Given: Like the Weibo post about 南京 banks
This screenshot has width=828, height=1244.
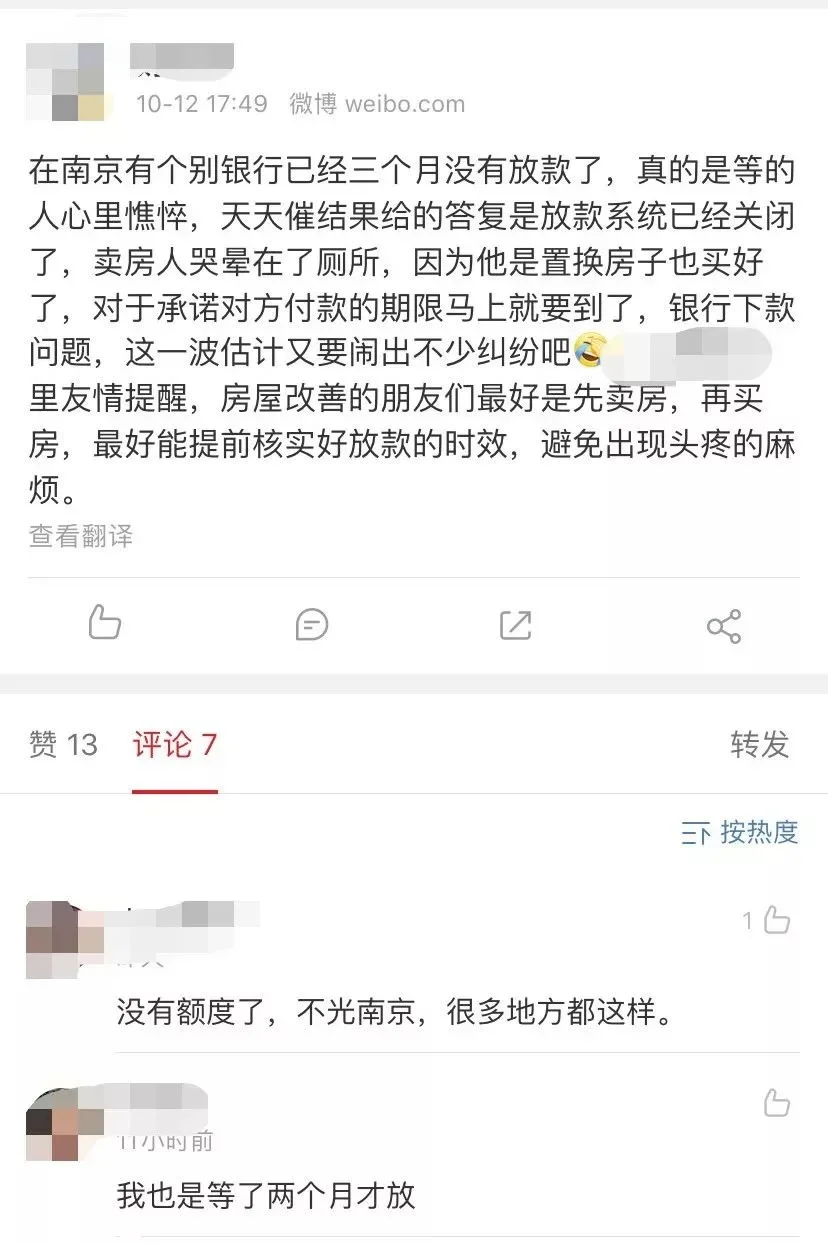Looking at the screenshot, I should 105,623.
